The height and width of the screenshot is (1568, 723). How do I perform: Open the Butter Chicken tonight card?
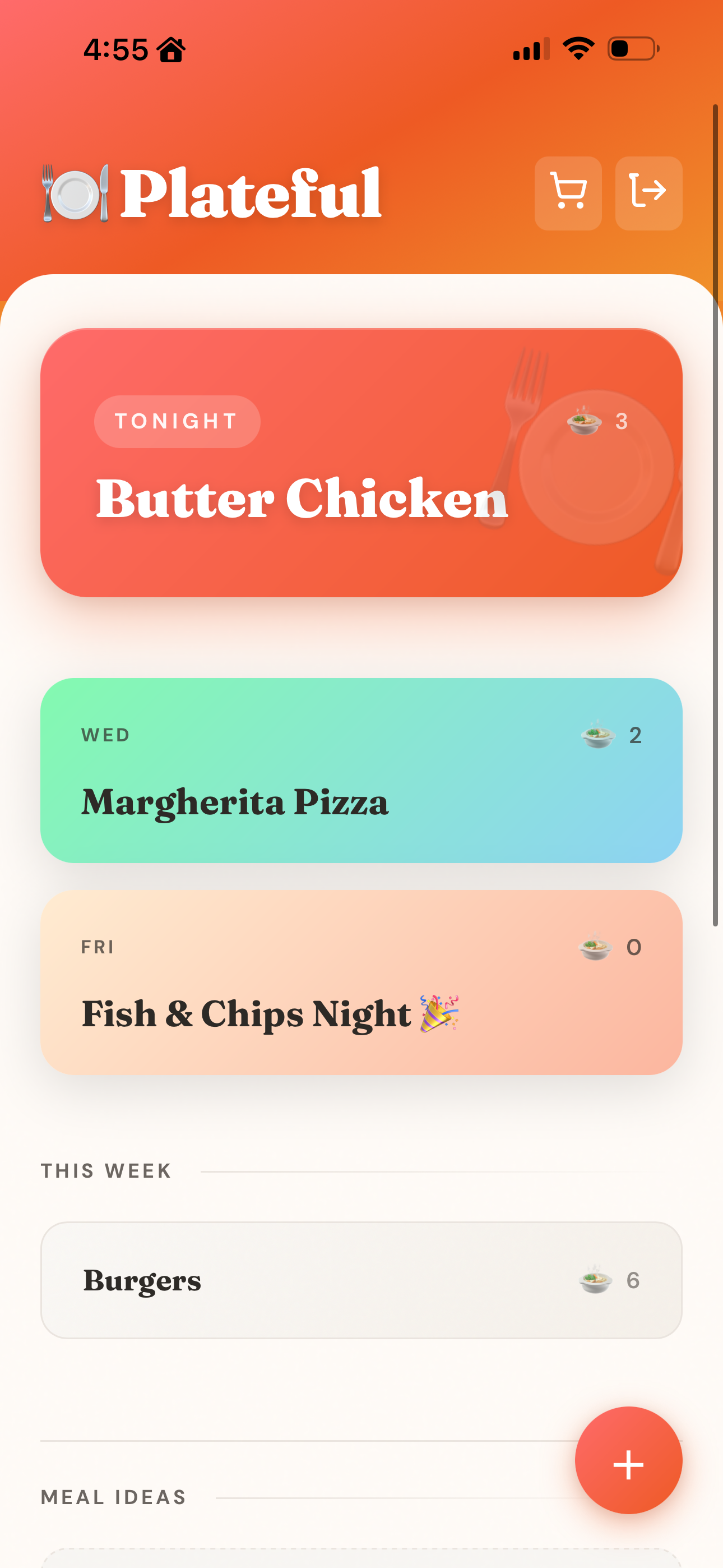pyautogui.click(x=361, y=459)
